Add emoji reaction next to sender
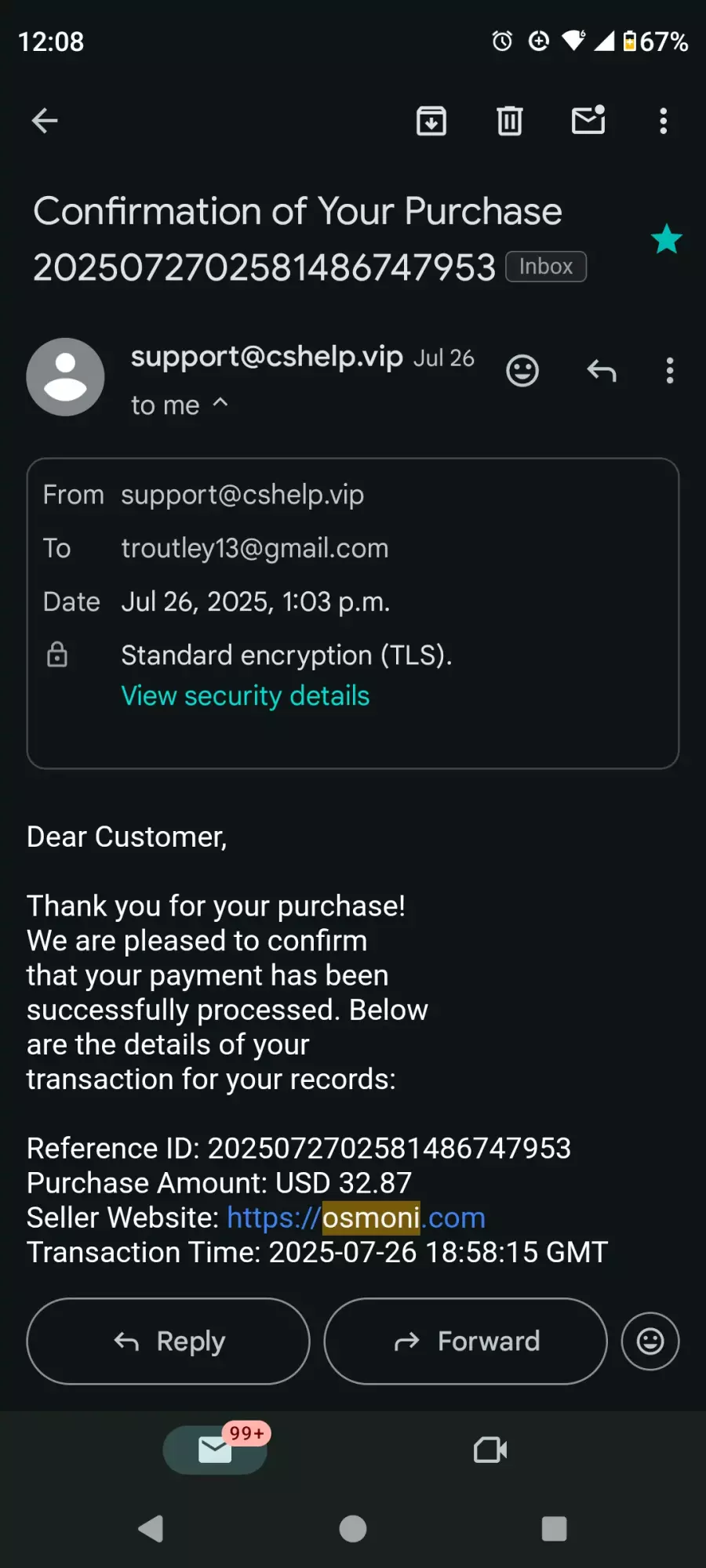 click(522, 370)
